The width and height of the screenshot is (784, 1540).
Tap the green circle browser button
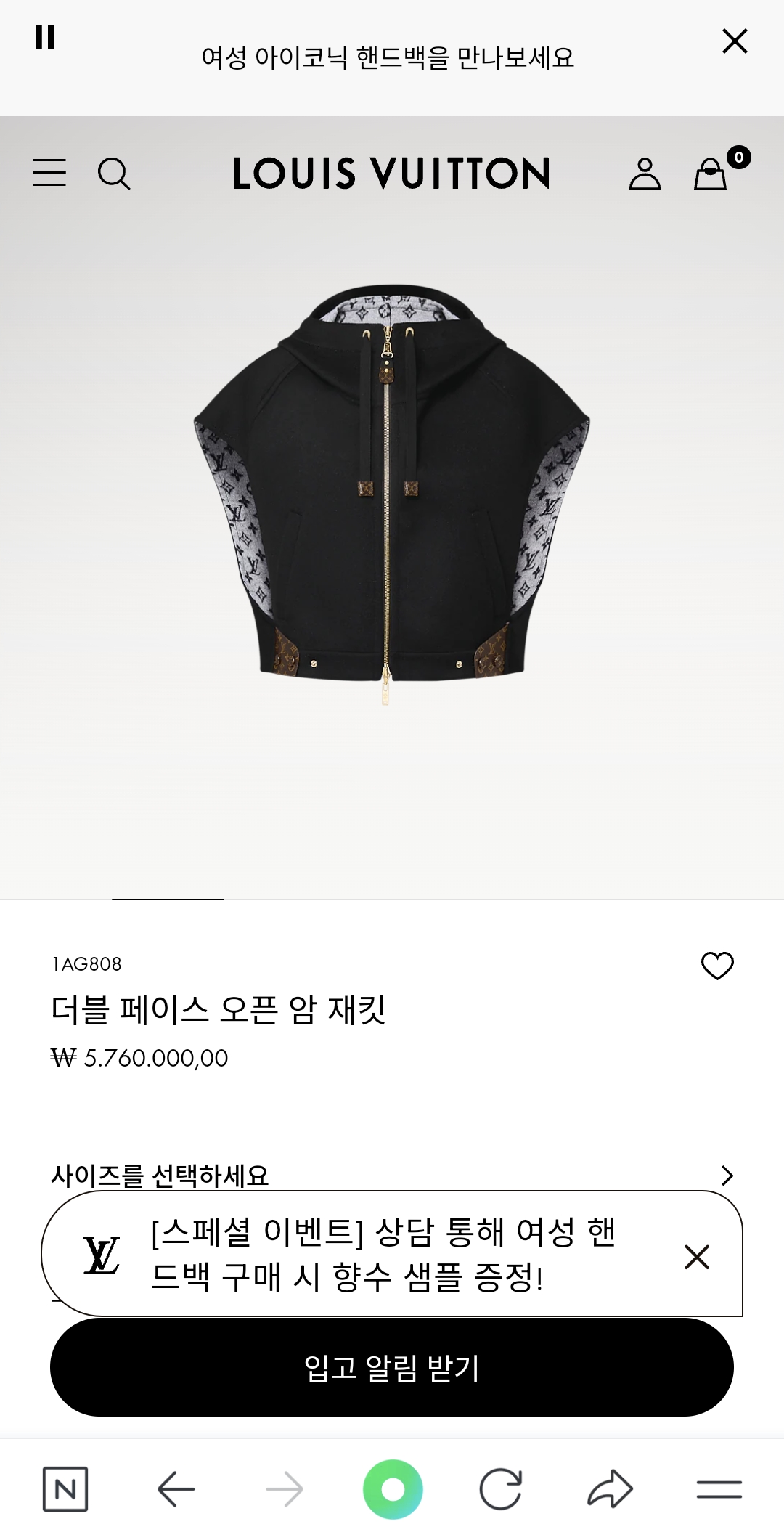coord(393,1489)
